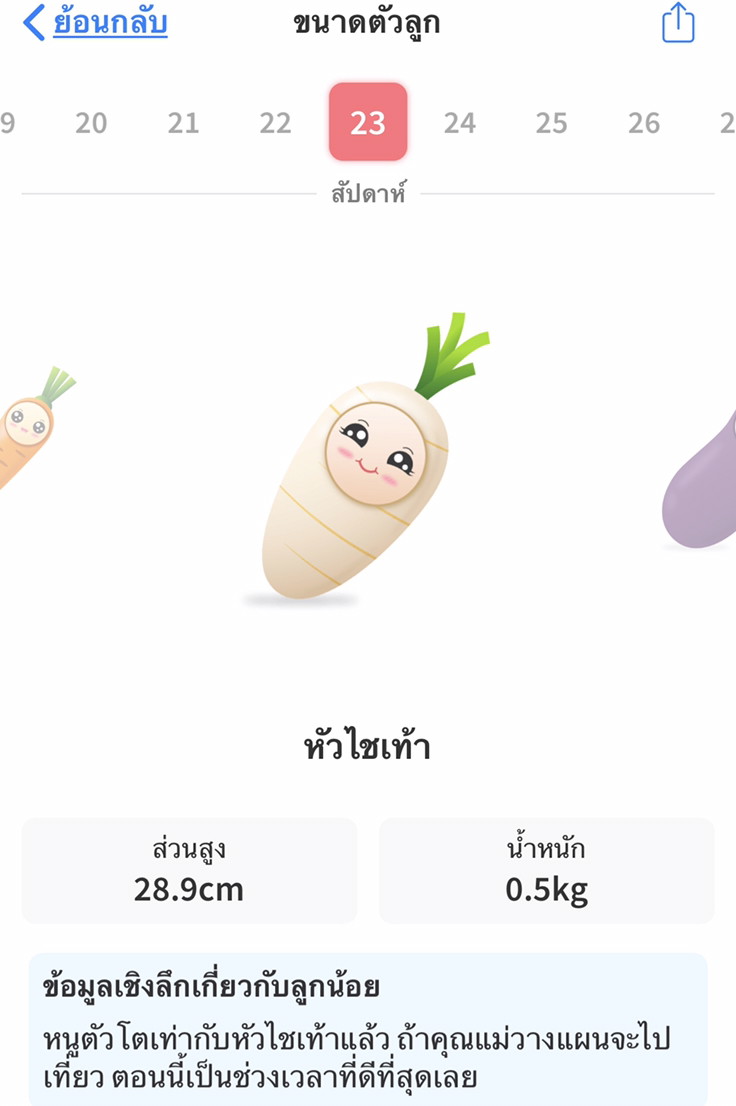Screen dimensions: 736x1106
Task: Switch to week 21
Action: (183, 123)
